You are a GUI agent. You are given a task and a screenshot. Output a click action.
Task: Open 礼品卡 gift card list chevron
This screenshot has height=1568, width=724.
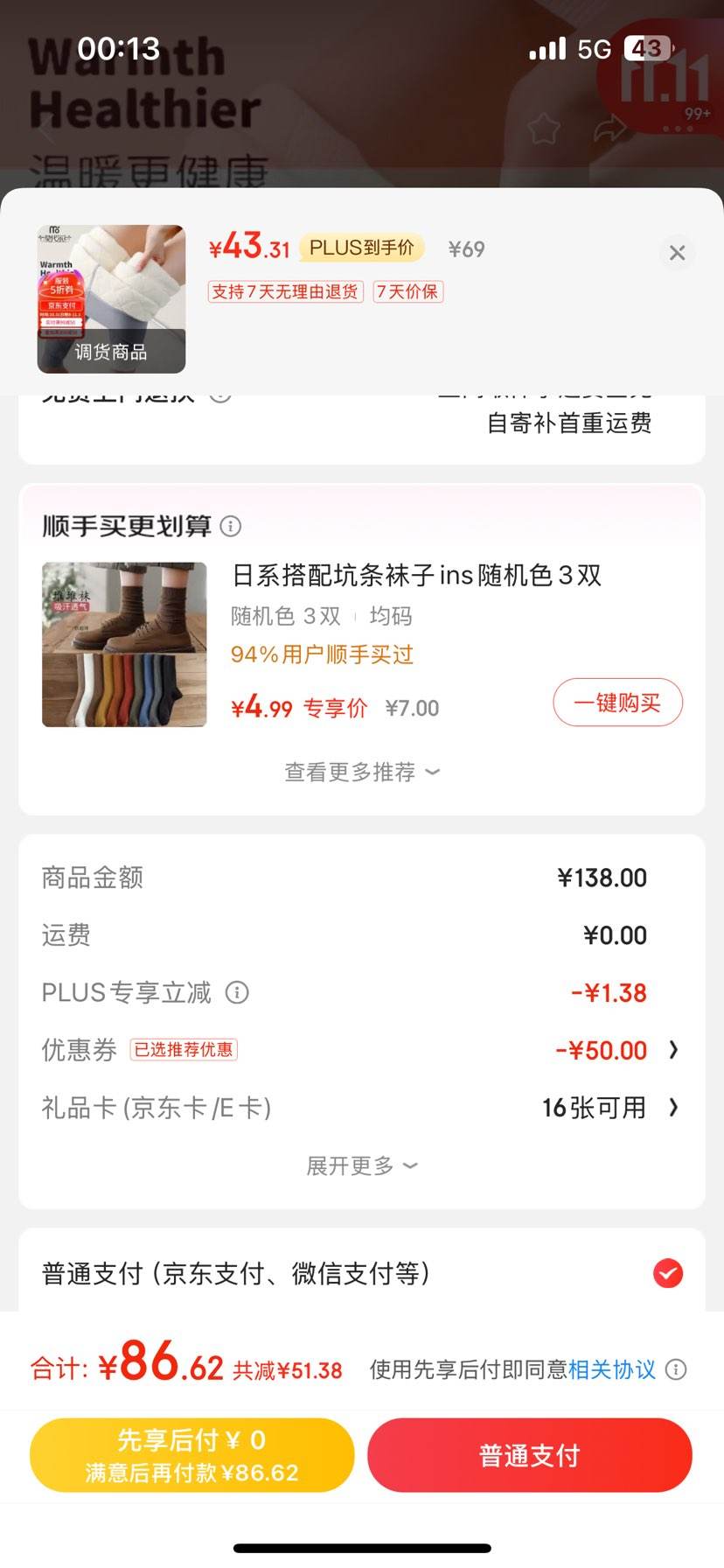click(x=673, y=1108)
